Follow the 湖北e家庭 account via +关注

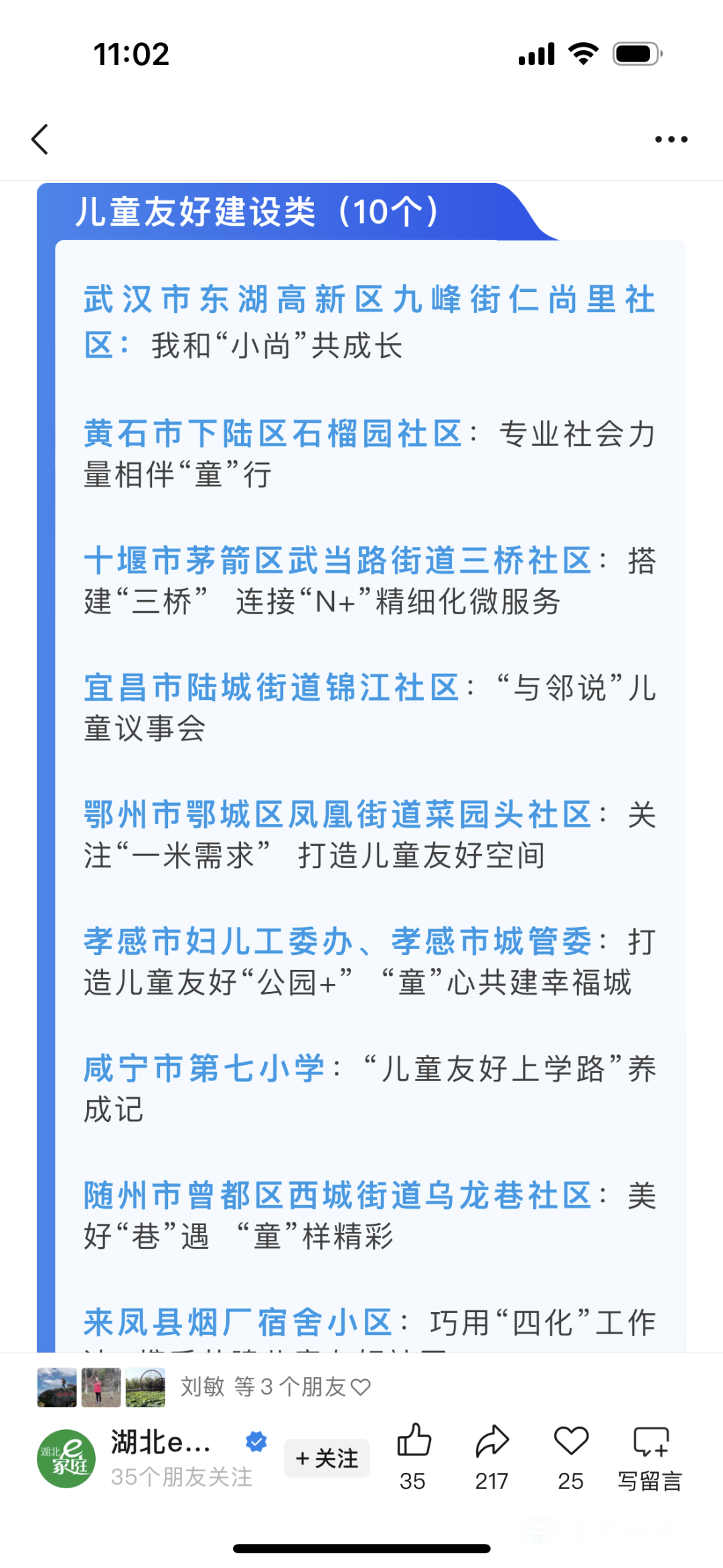327,1458
